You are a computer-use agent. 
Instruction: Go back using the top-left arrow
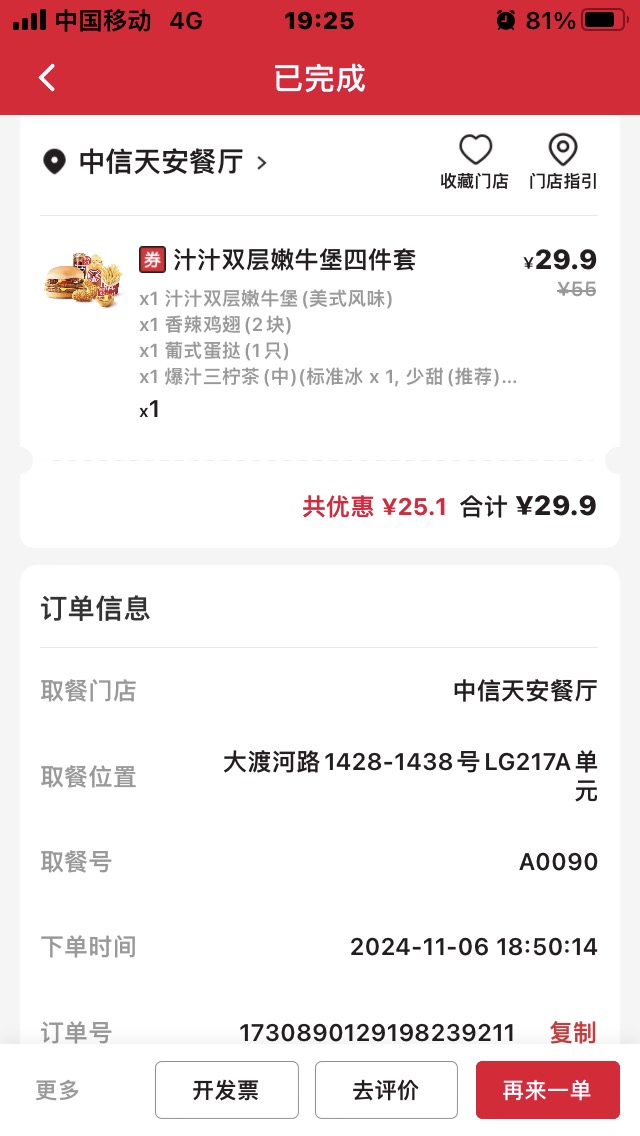(47, 78)
